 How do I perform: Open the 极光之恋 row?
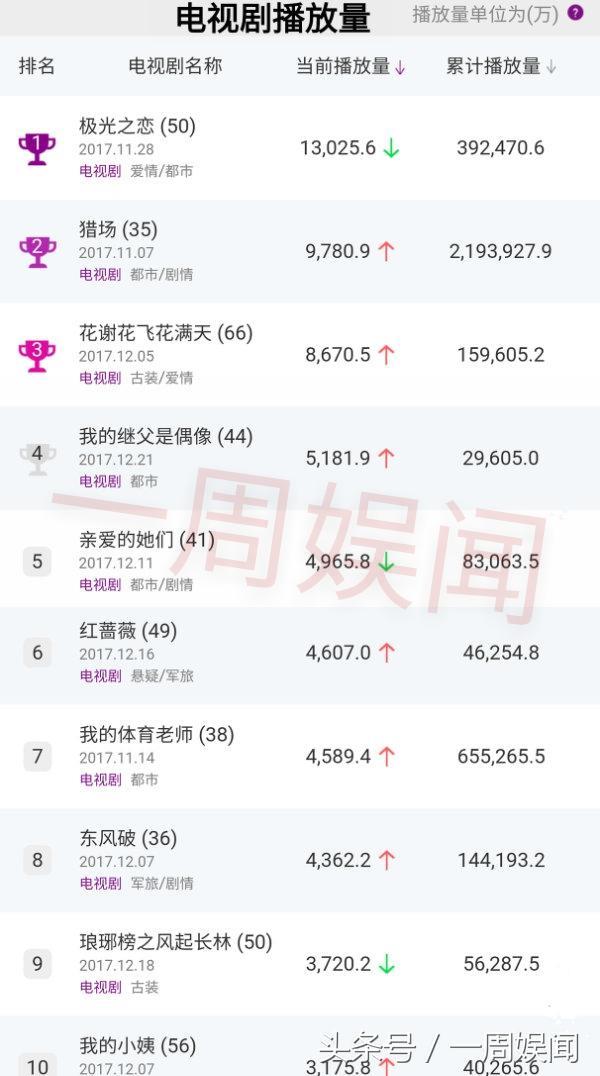(300, 148)
